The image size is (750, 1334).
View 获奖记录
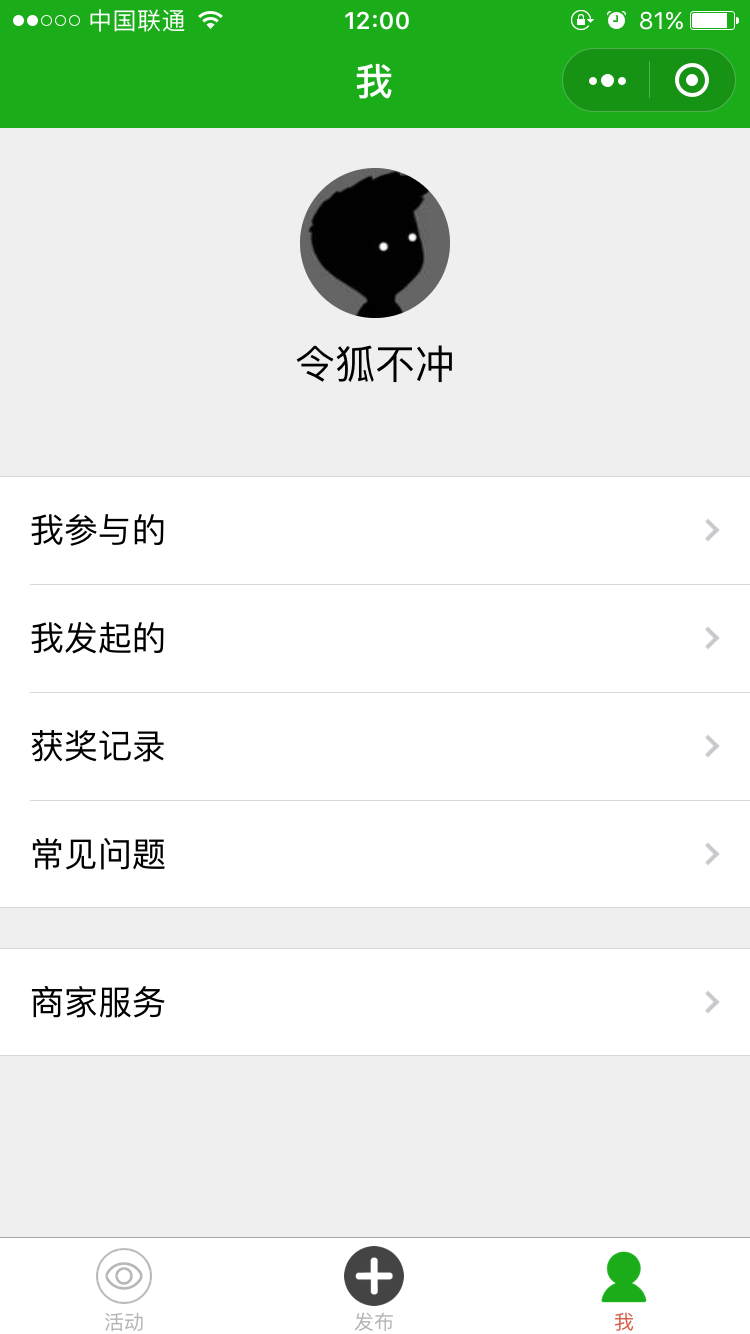375,746
